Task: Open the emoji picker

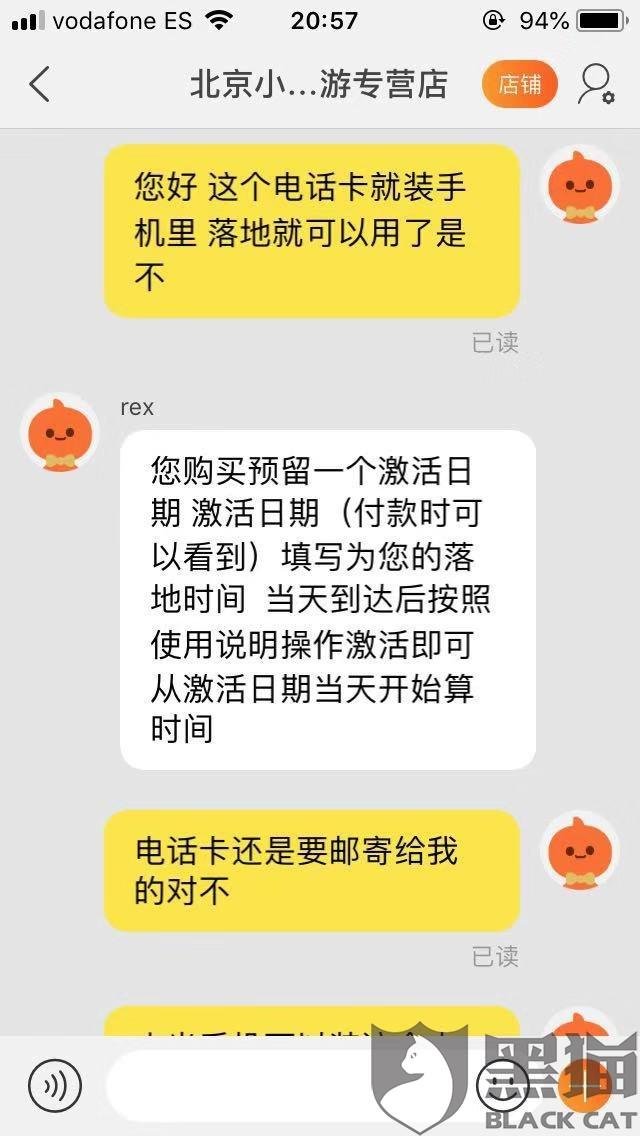Action: (x=502, y=1085)
